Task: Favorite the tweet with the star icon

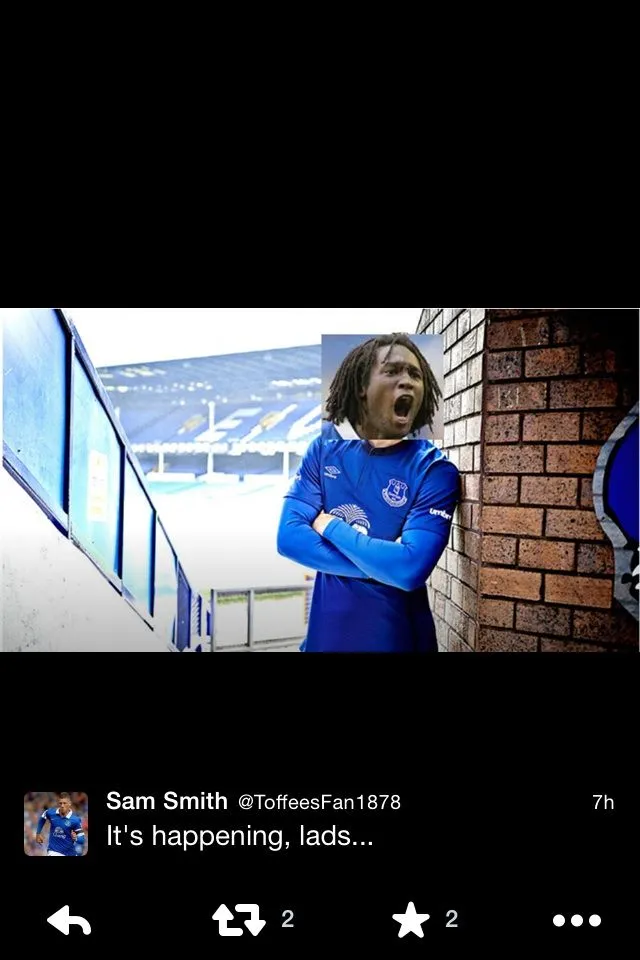Action: 410,920
